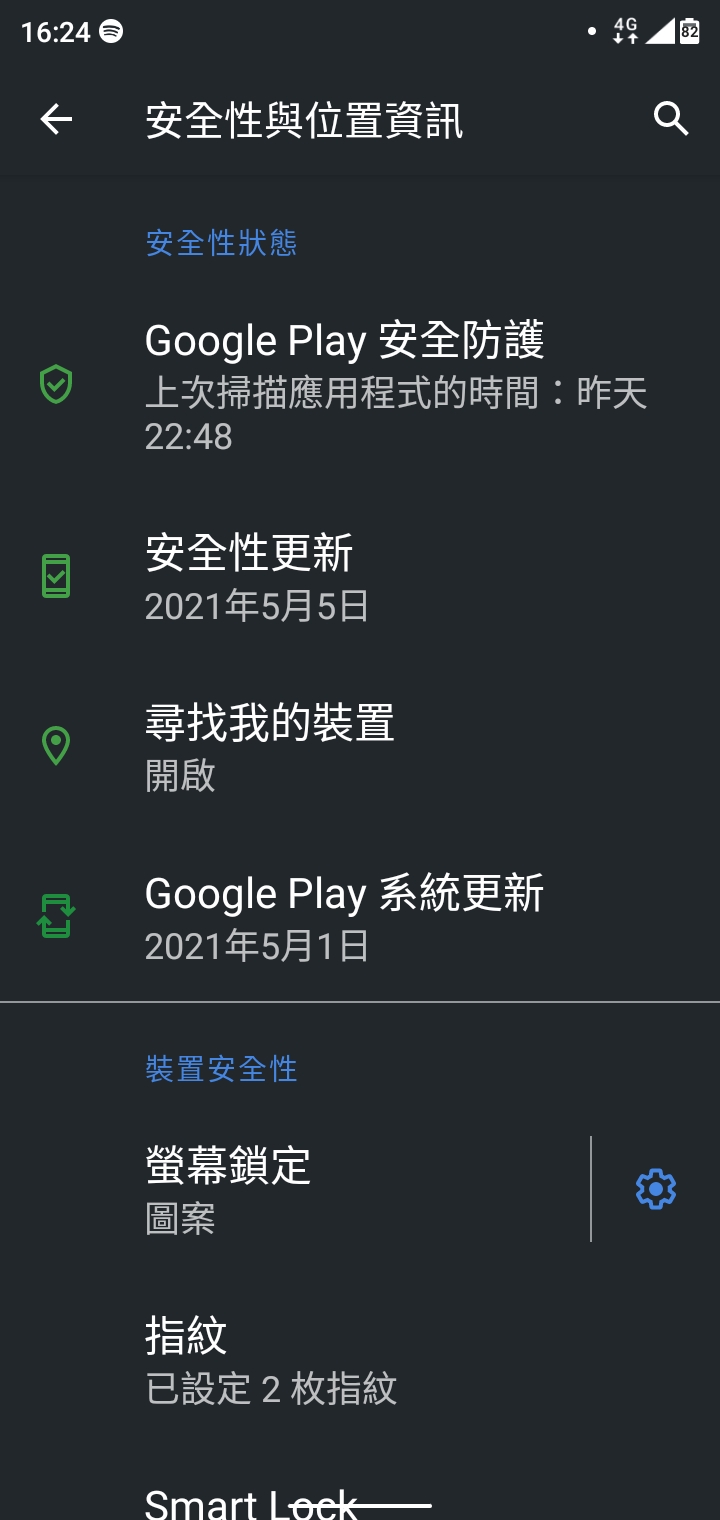Open 螢幕鎖定 row
The image size is (720, 1520).
click(295, 1189)
